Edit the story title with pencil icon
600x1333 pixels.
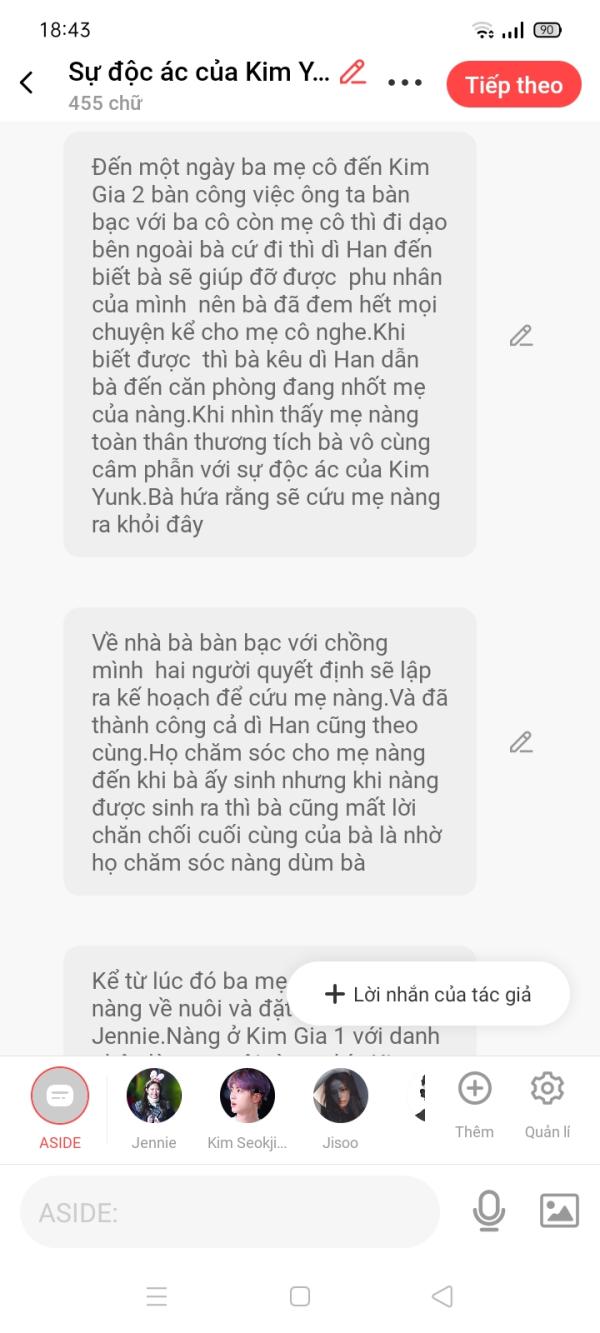pyautogui.click(x=352, y=72)
